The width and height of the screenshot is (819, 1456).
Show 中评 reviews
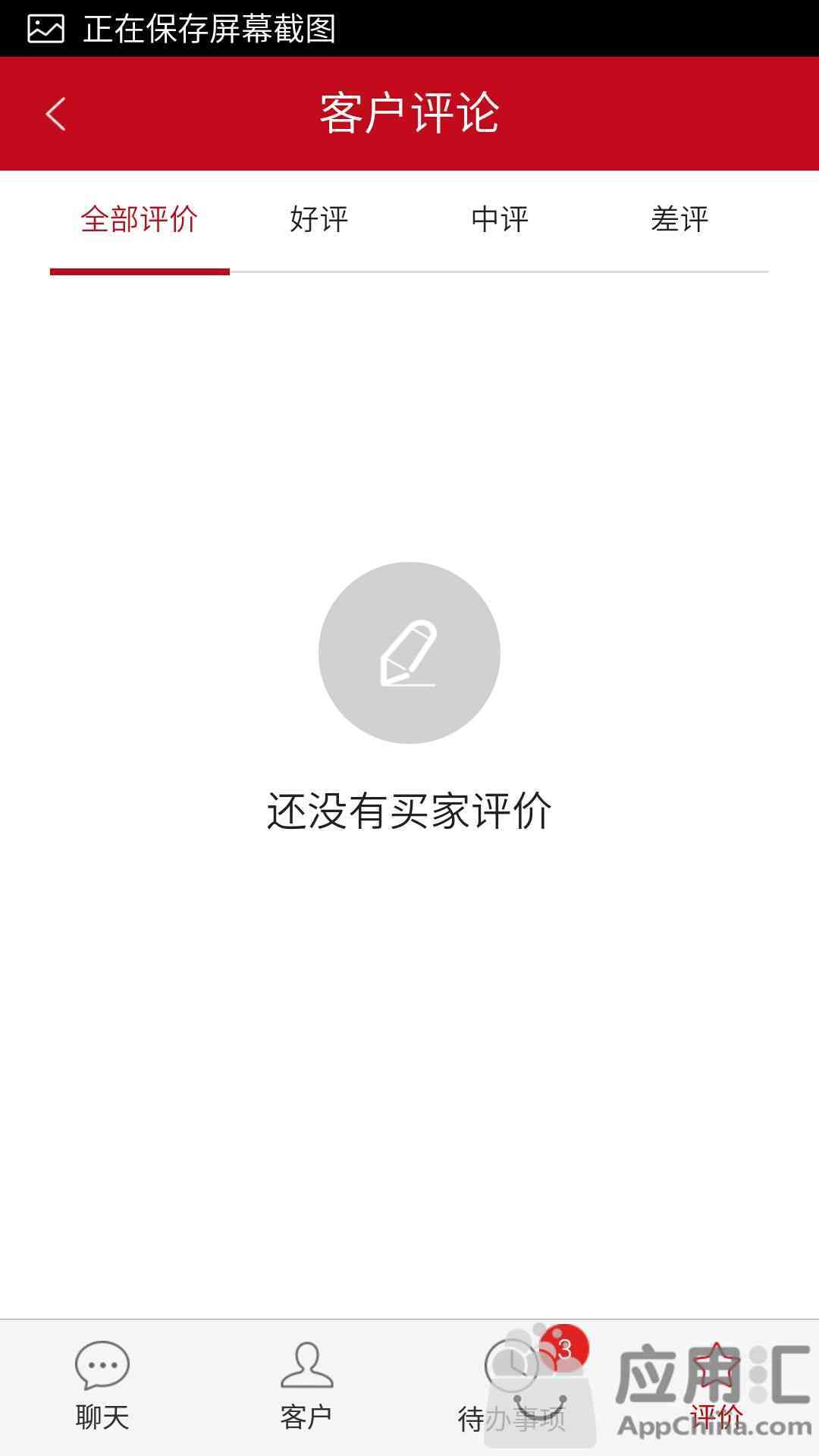click(499, 220)
